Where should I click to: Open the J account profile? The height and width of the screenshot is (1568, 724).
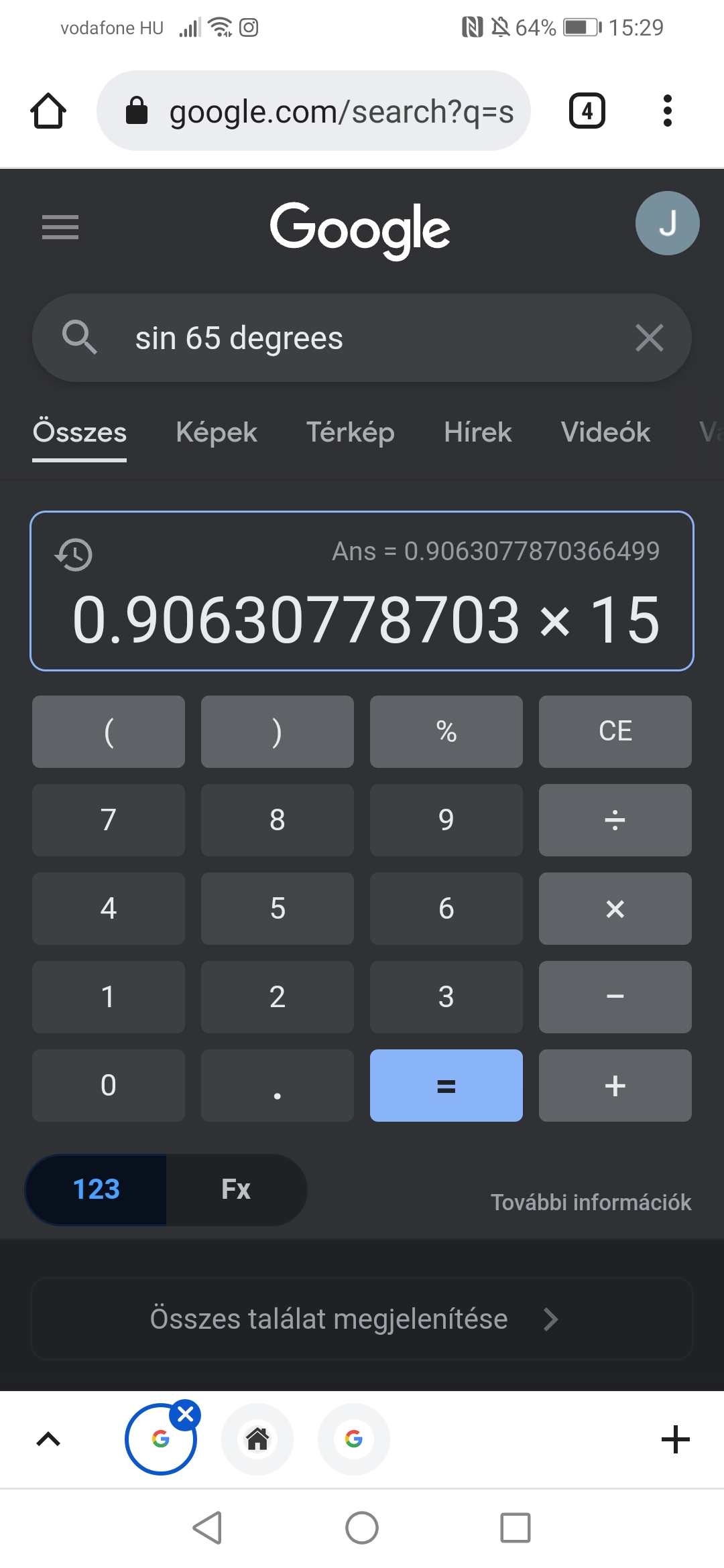[667, 223]
